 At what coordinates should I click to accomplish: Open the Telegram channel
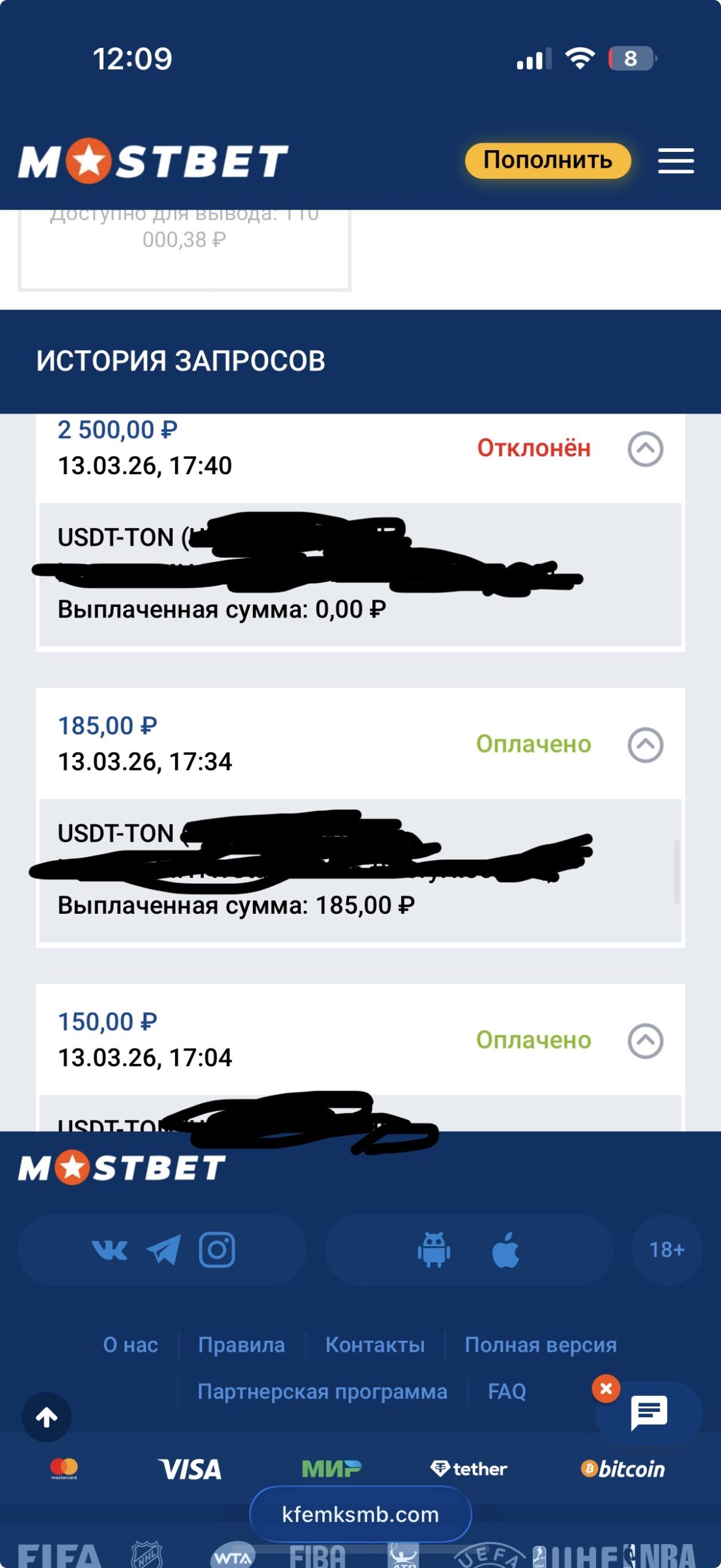pyautogui.click(x=163, y=1250)
